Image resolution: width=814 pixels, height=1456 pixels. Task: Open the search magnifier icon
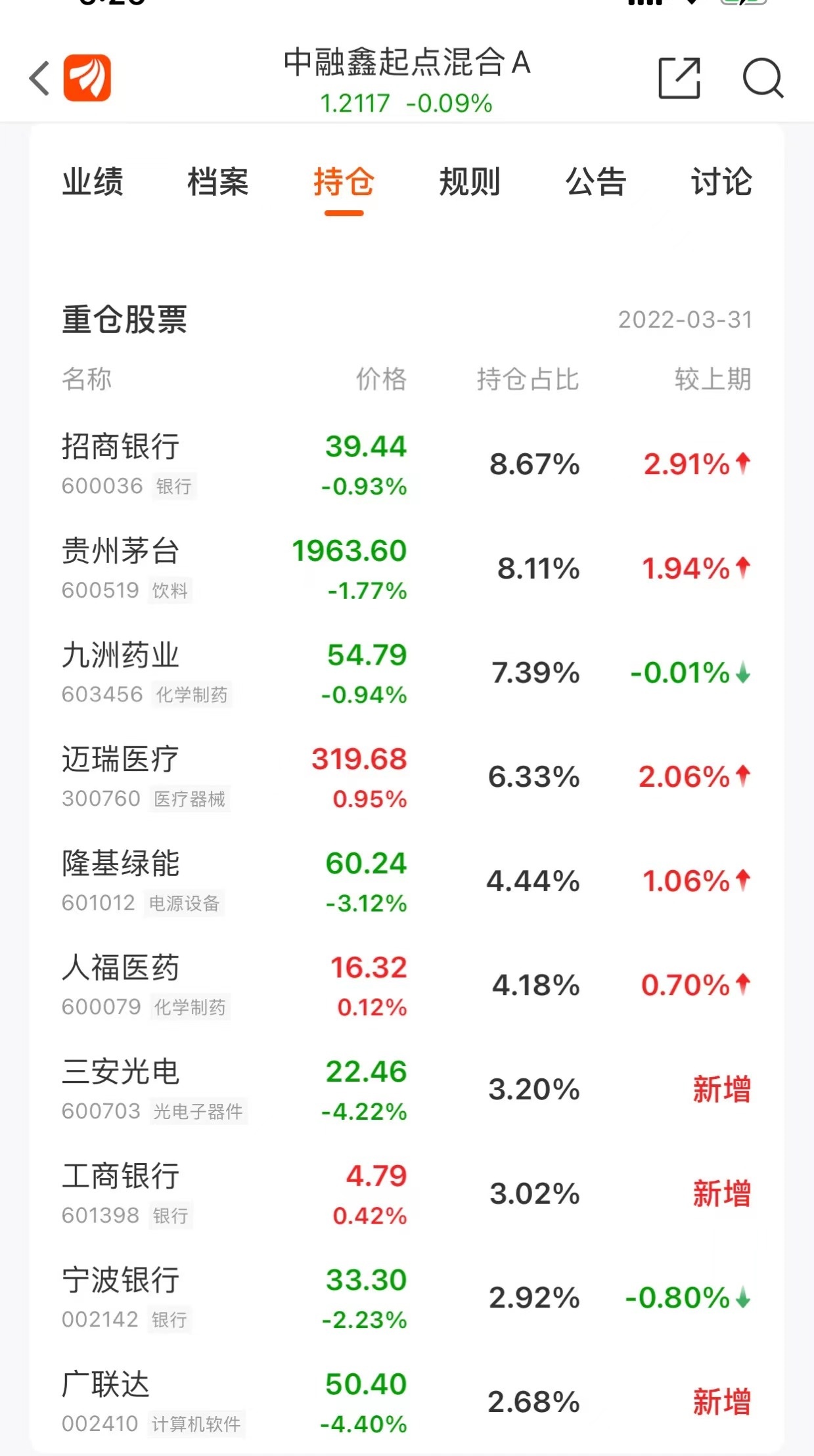point(762,78)
